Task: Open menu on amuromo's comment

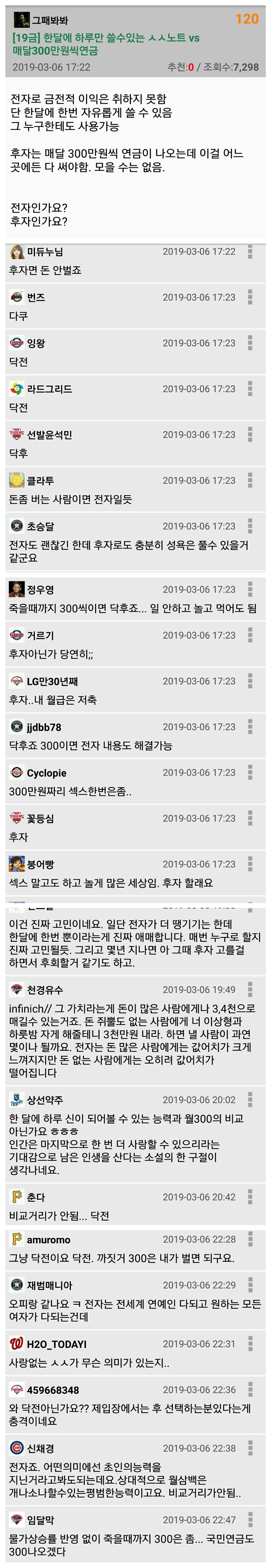Action: (x=250, y=1239)
